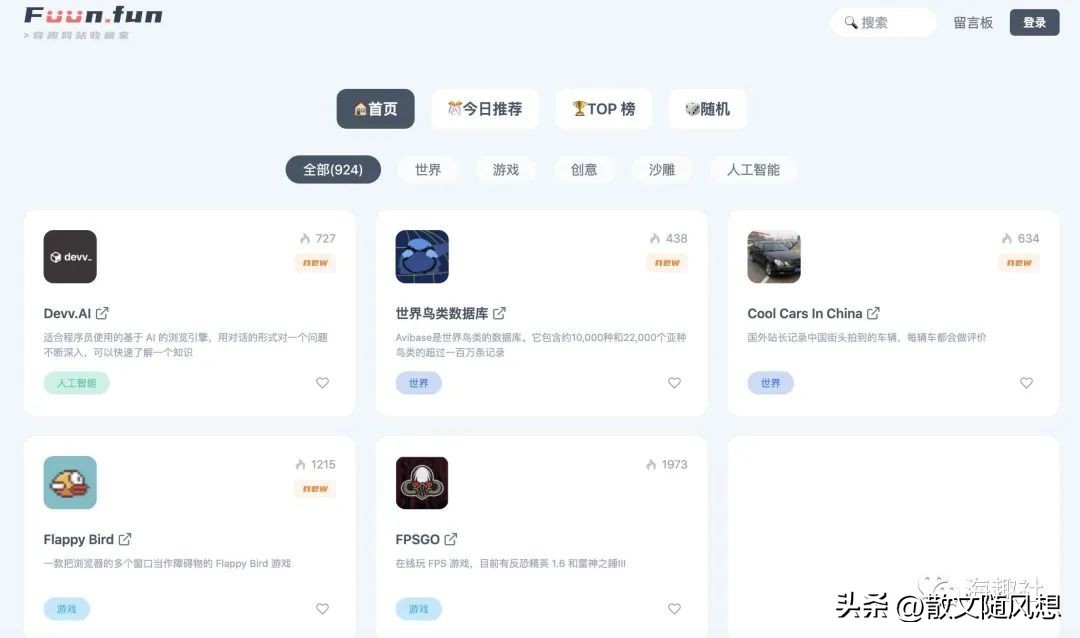Open the Flappy Bird external link icon
The image size is (1080, 638).
pos(125,539)
